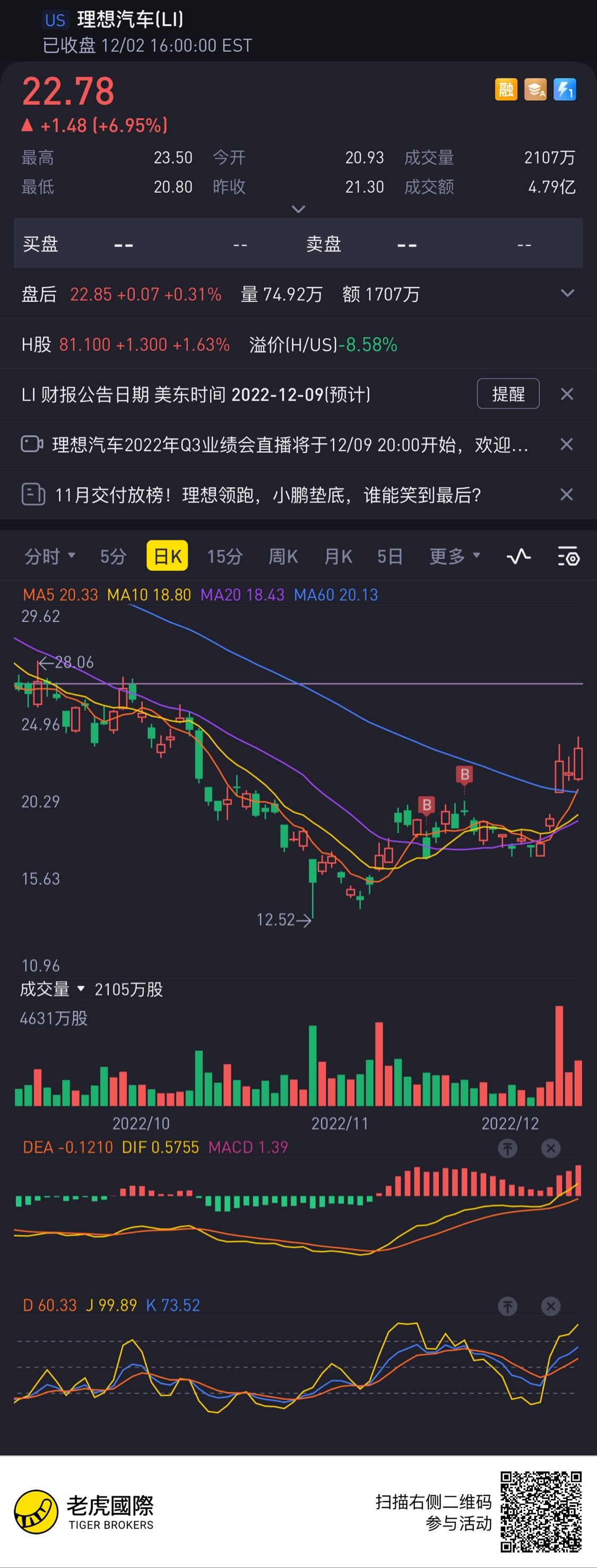Switch to 月K monthly chart
Viewport: 597px width, 1568px height.
(338, 556)
